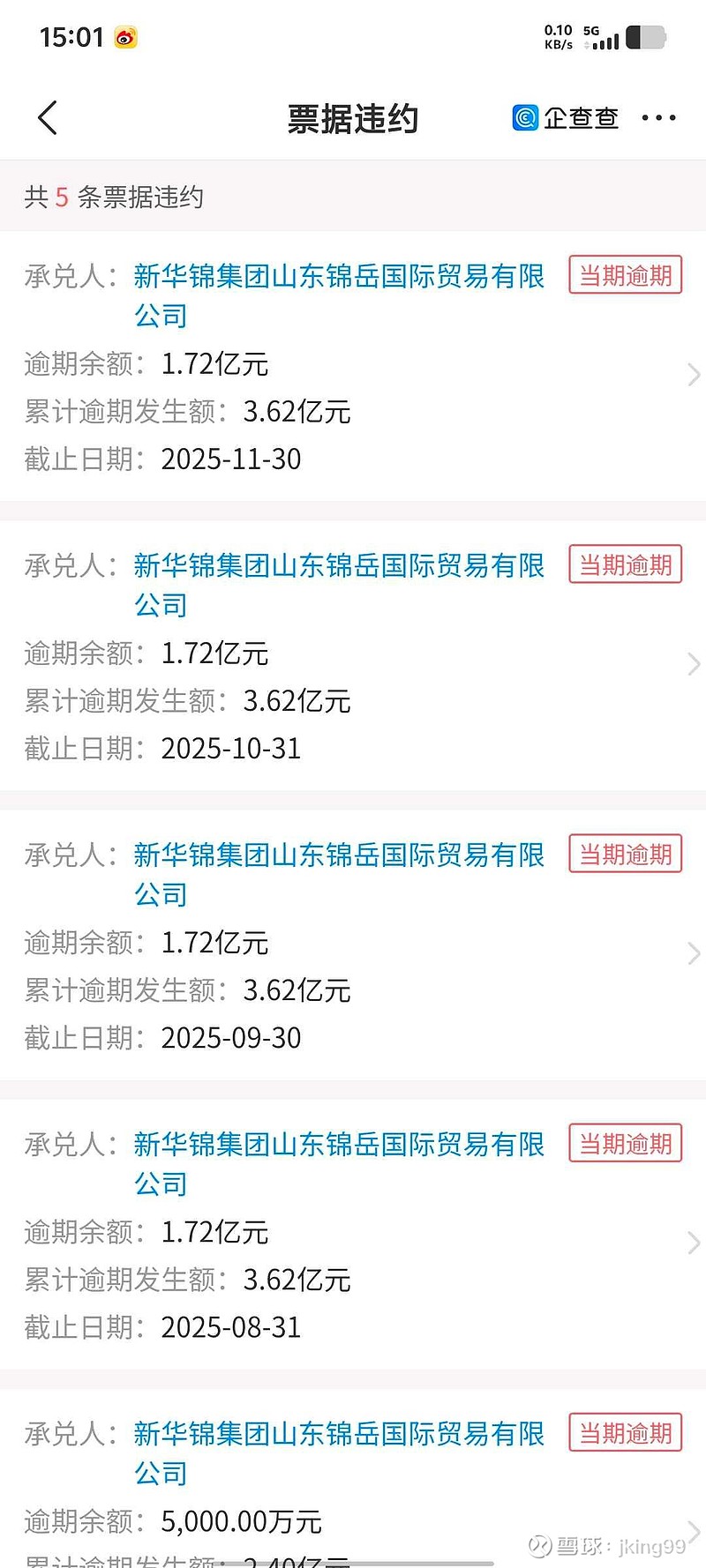706x1568 pixels.
Task: Open the company link in the last record
Action: click(x=338, y=1433)
